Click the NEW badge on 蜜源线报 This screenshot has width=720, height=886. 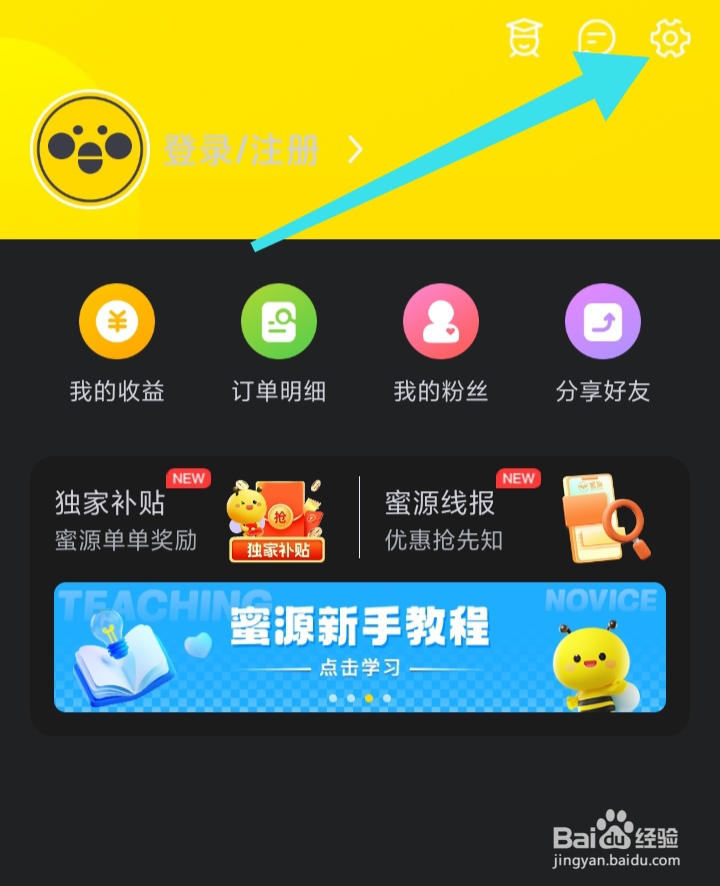pyautogui.click(x=517, y=479)
